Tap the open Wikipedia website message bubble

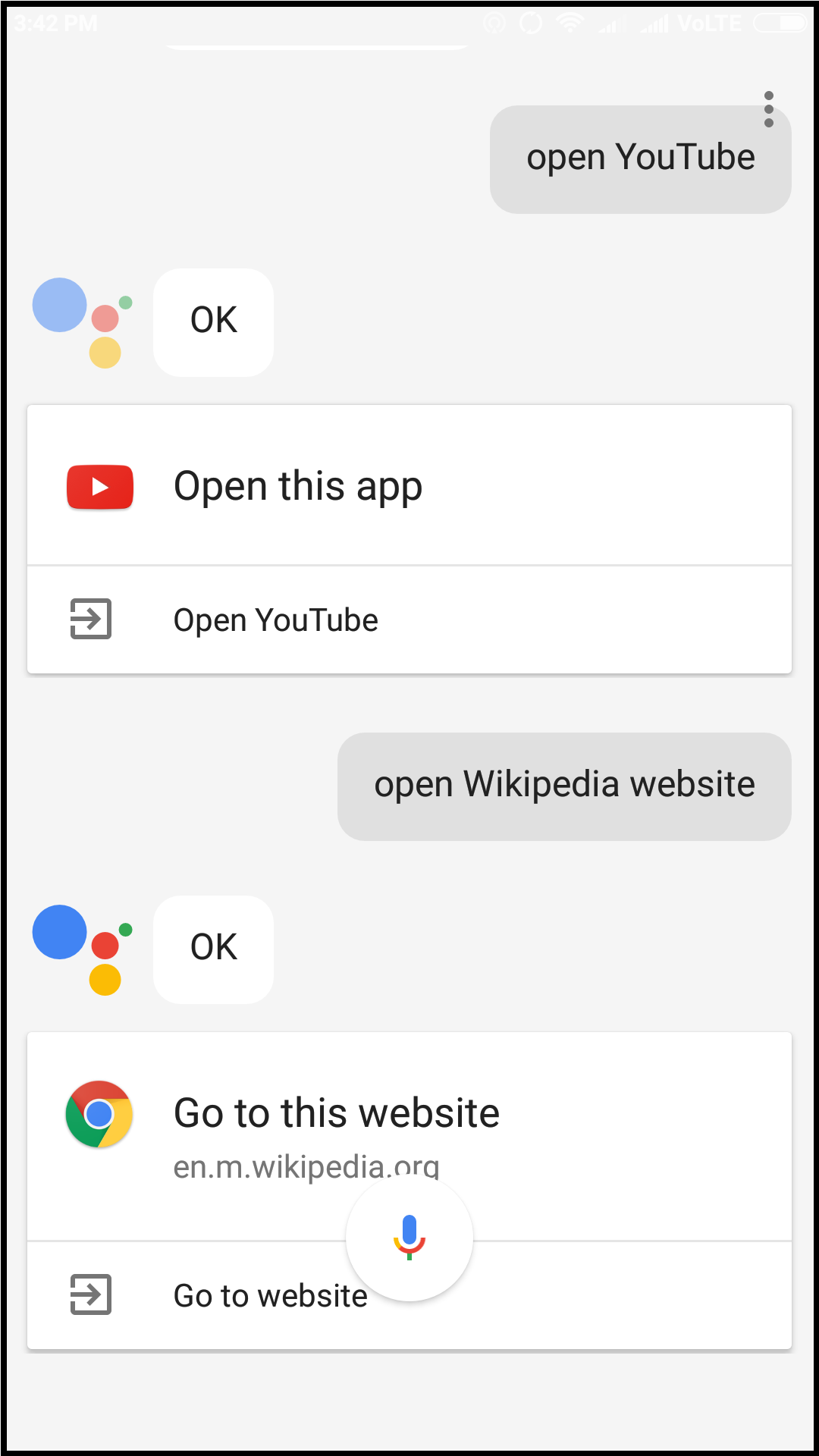(x=564, y=786)
